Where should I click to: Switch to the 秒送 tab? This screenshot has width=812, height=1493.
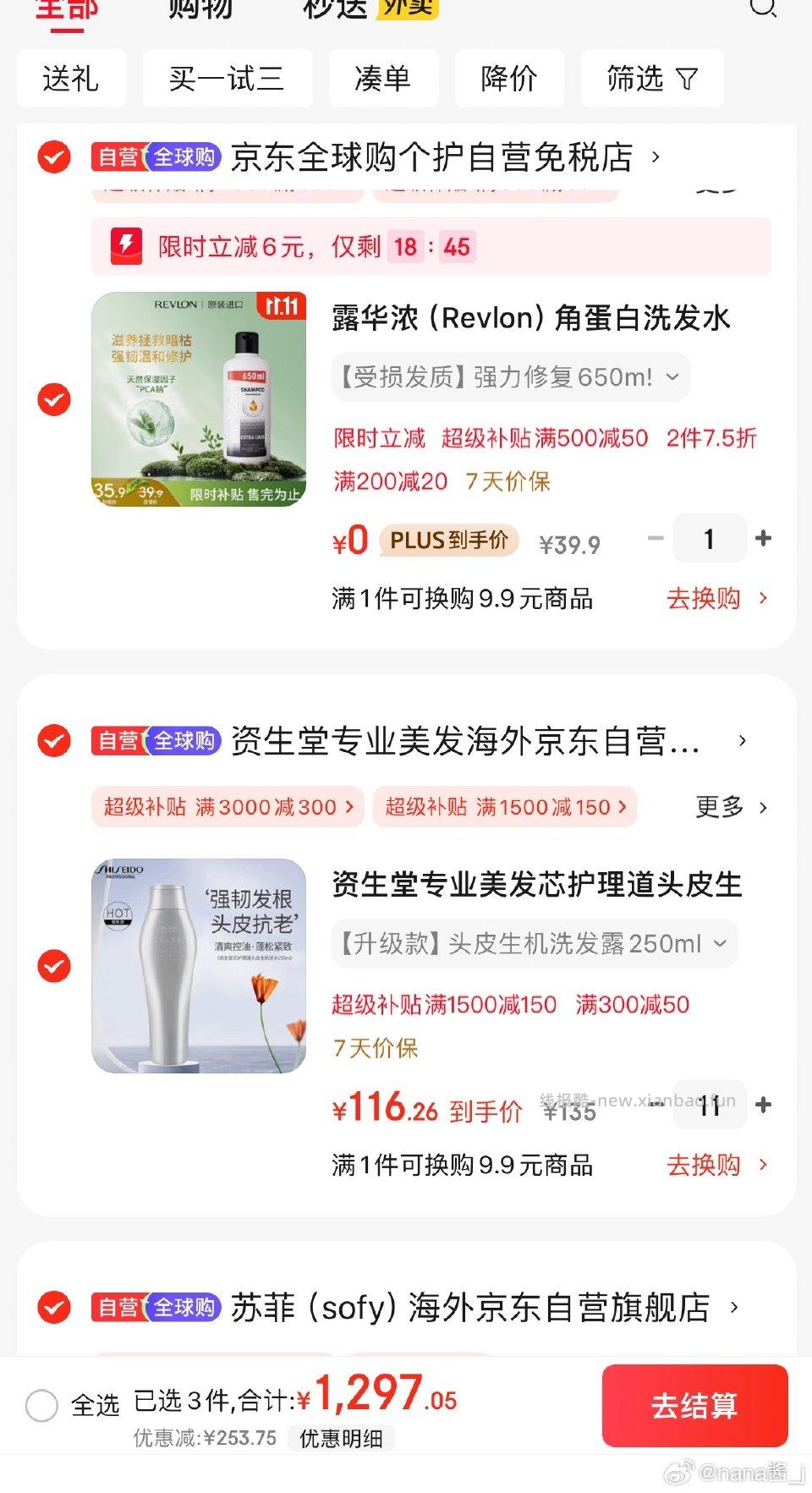pyautogui.click(x=335, y=8)
